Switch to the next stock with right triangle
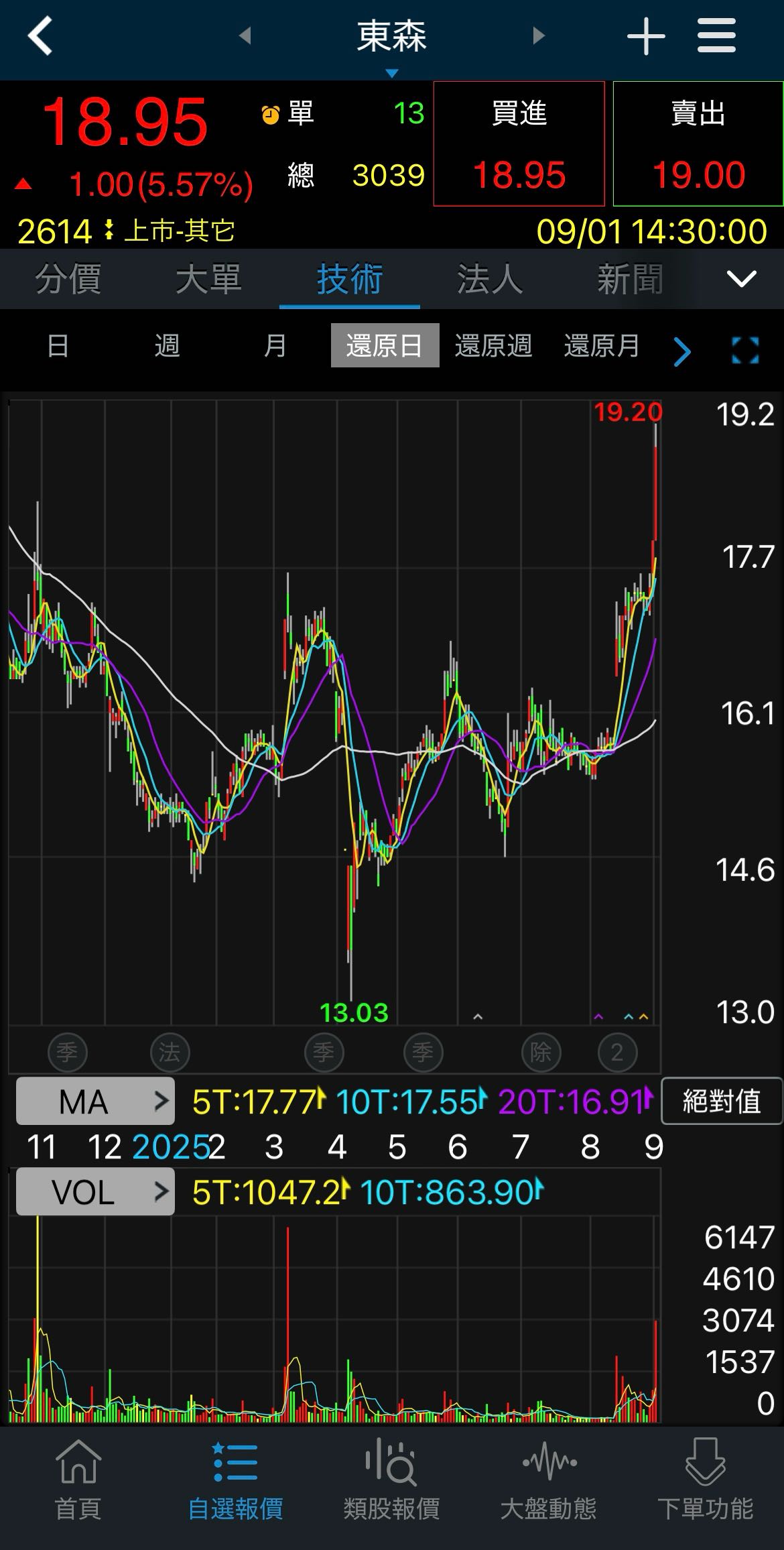784x1550 pixels. click(539, 36)
